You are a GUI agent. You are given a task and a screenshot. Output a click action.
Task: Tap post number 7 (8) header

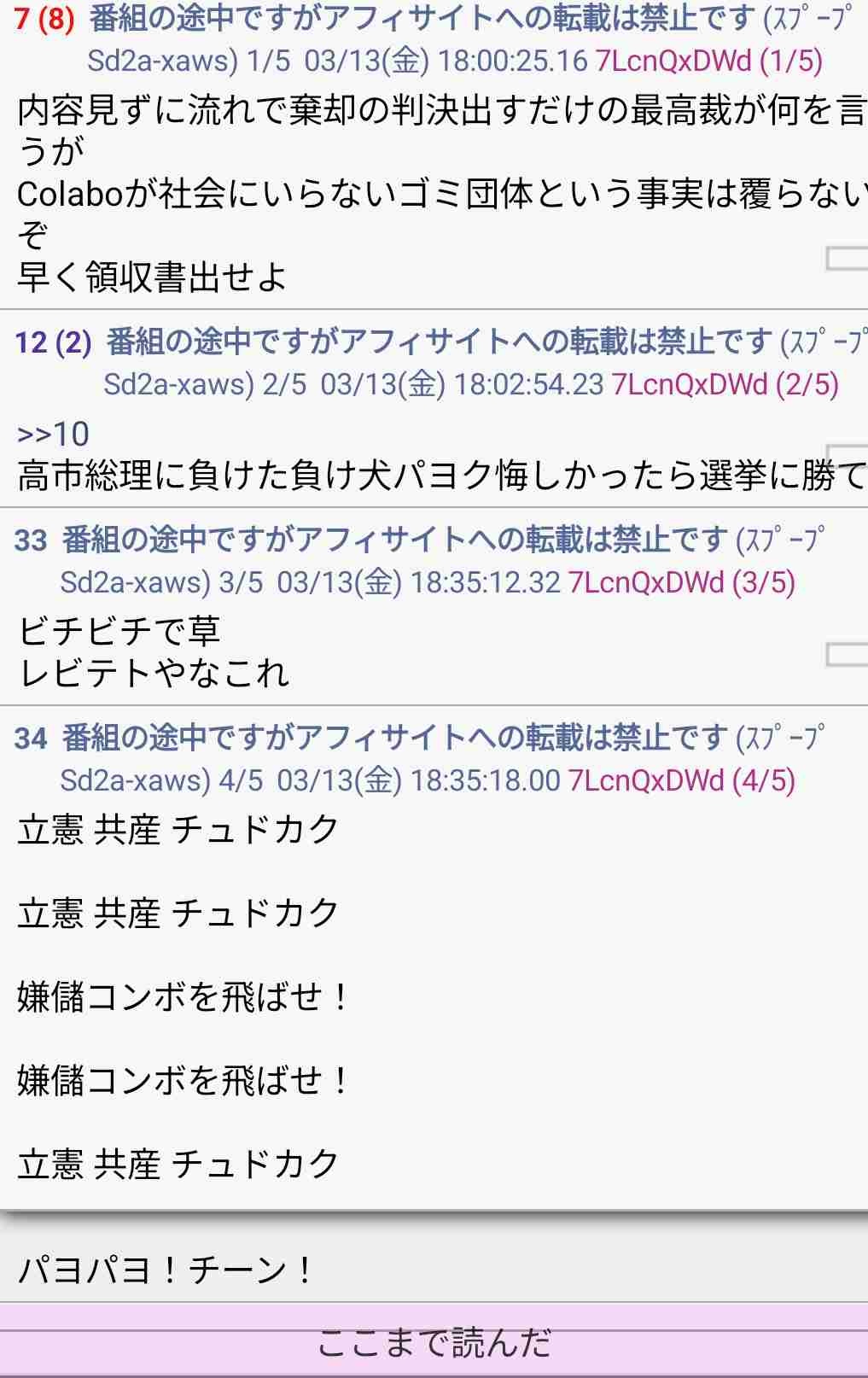44,19
